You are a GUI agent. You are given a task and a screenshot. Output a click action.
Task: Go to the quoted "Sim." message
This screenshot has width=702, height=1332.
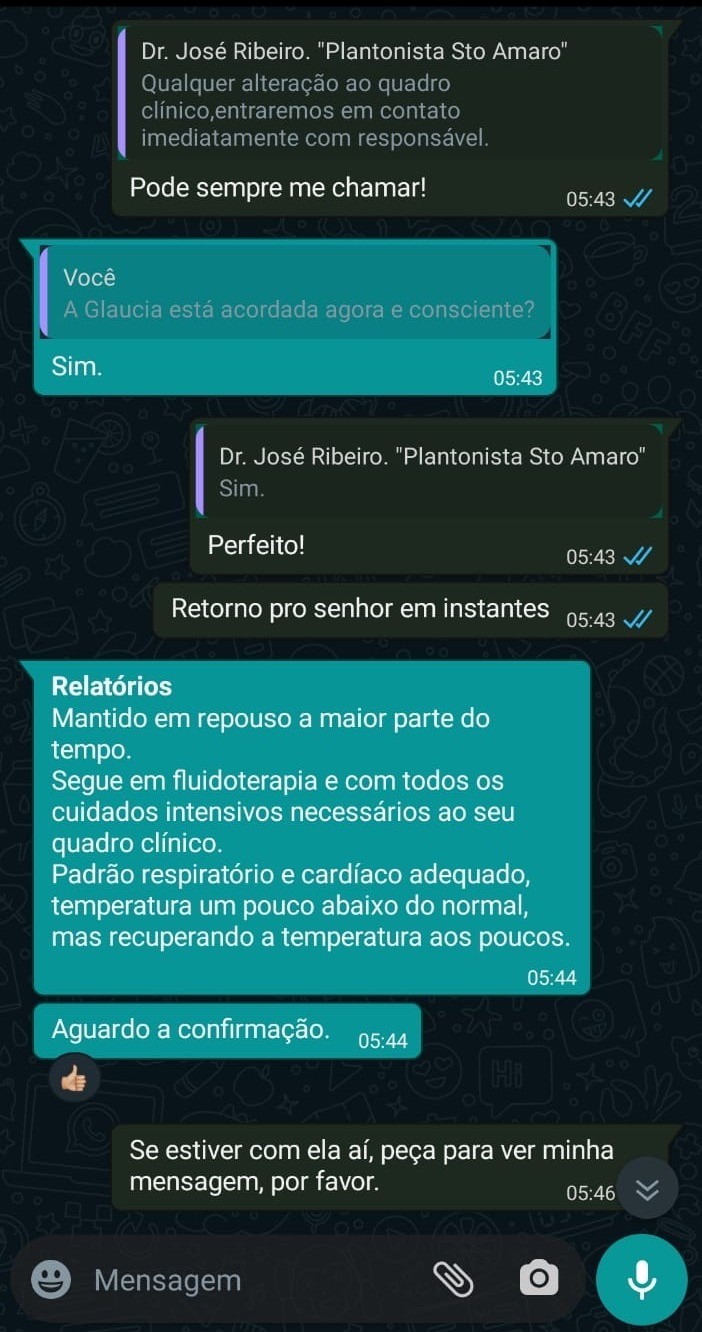[x=430, y=473]
